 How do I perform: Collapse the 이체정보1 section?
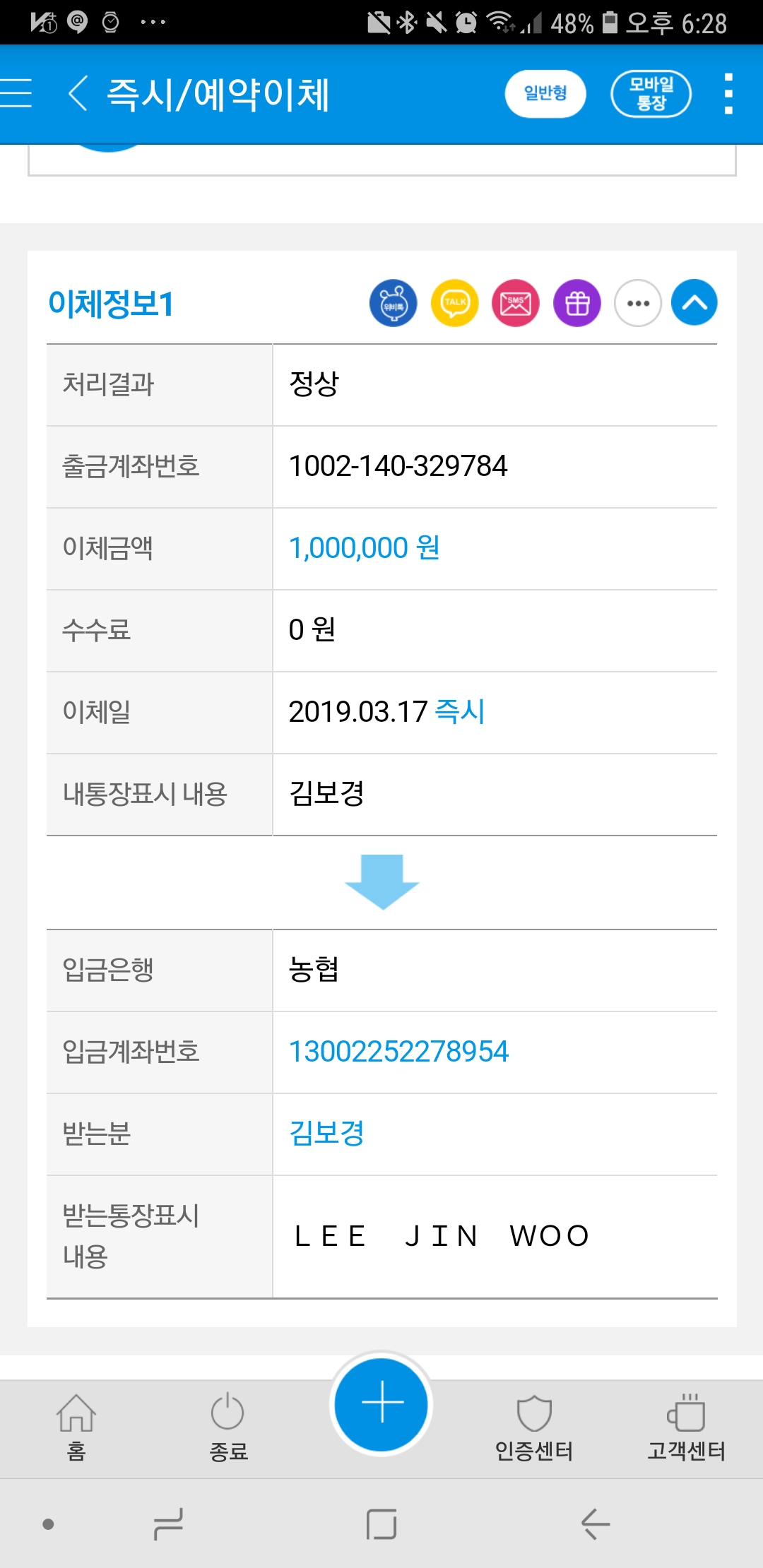(694, 303)
